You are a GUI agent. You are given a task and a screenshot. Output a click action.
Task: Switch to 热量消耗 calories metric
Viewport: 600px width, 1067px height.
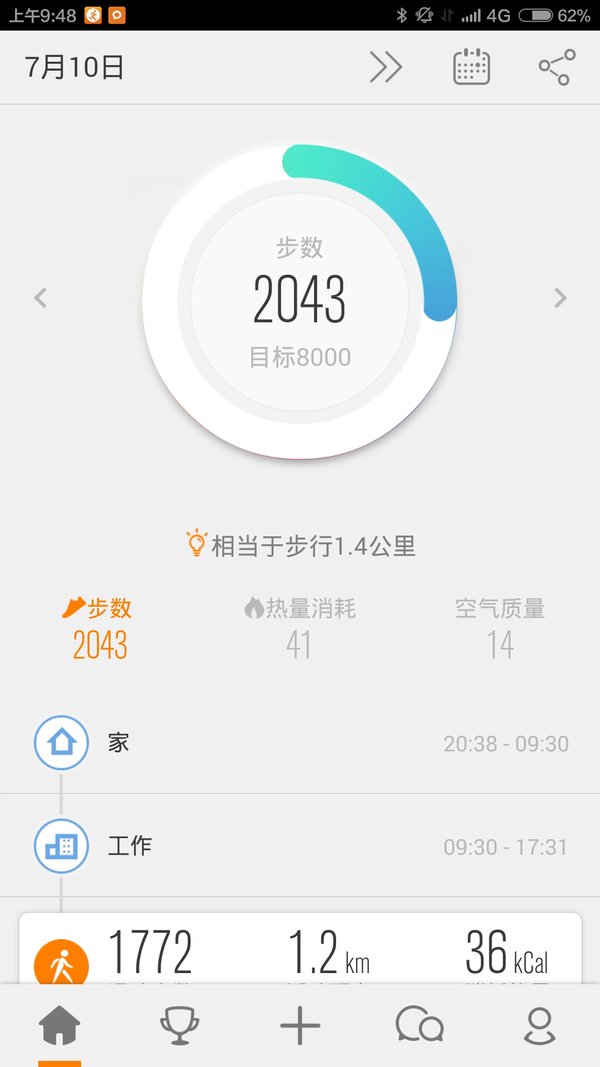click(x=299, y=628)
